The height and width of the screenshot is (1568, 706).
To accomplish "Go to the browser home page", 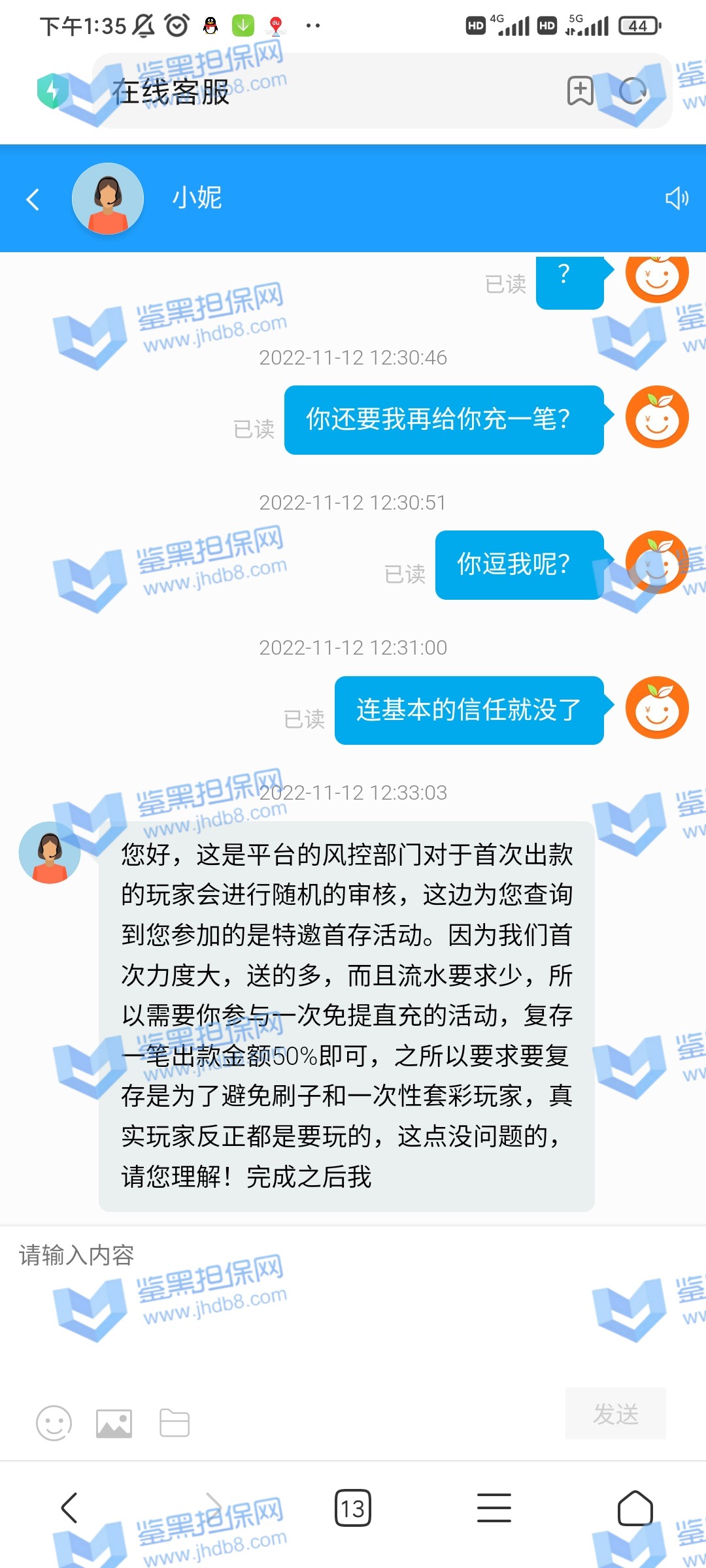I will pos(635,1509).
